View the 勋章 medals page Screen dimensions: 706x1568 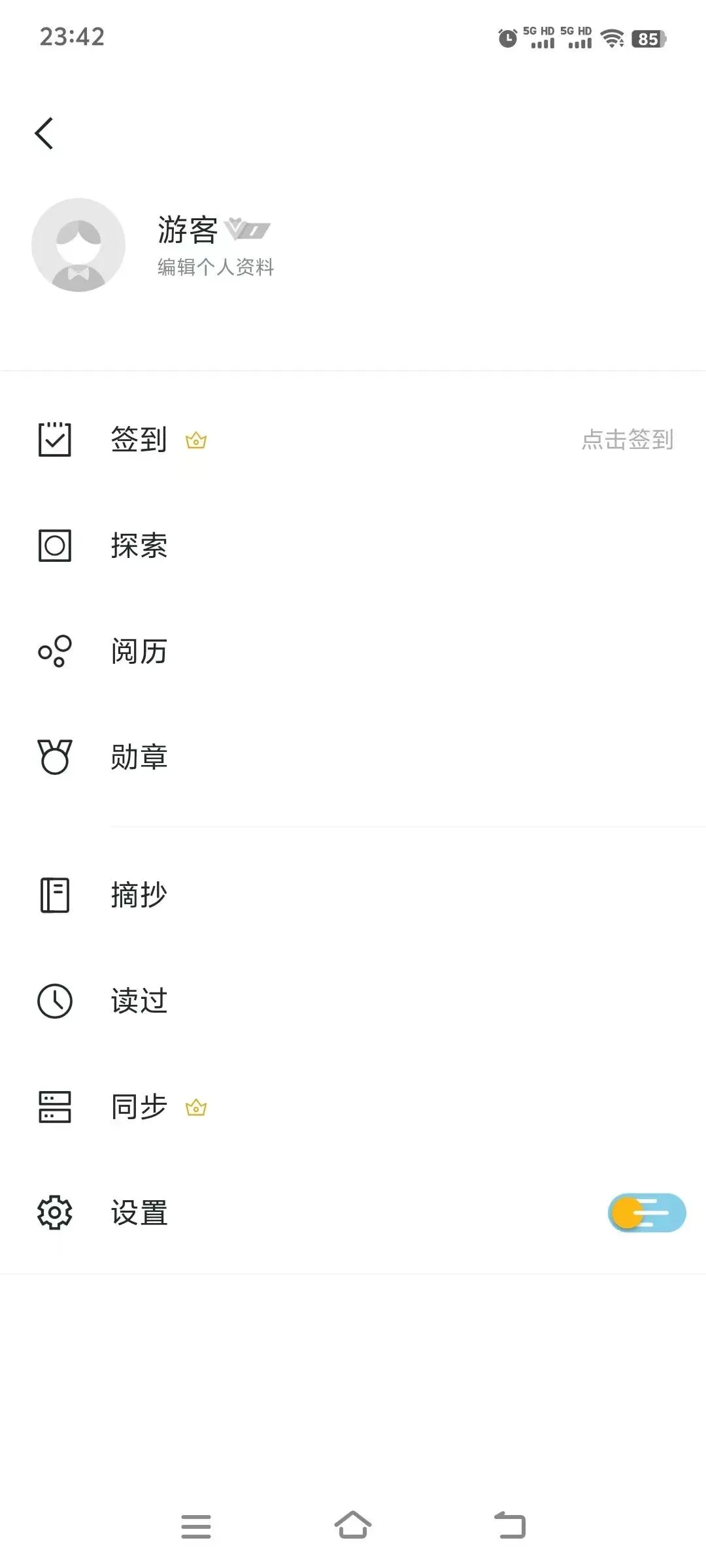(139, 757)
